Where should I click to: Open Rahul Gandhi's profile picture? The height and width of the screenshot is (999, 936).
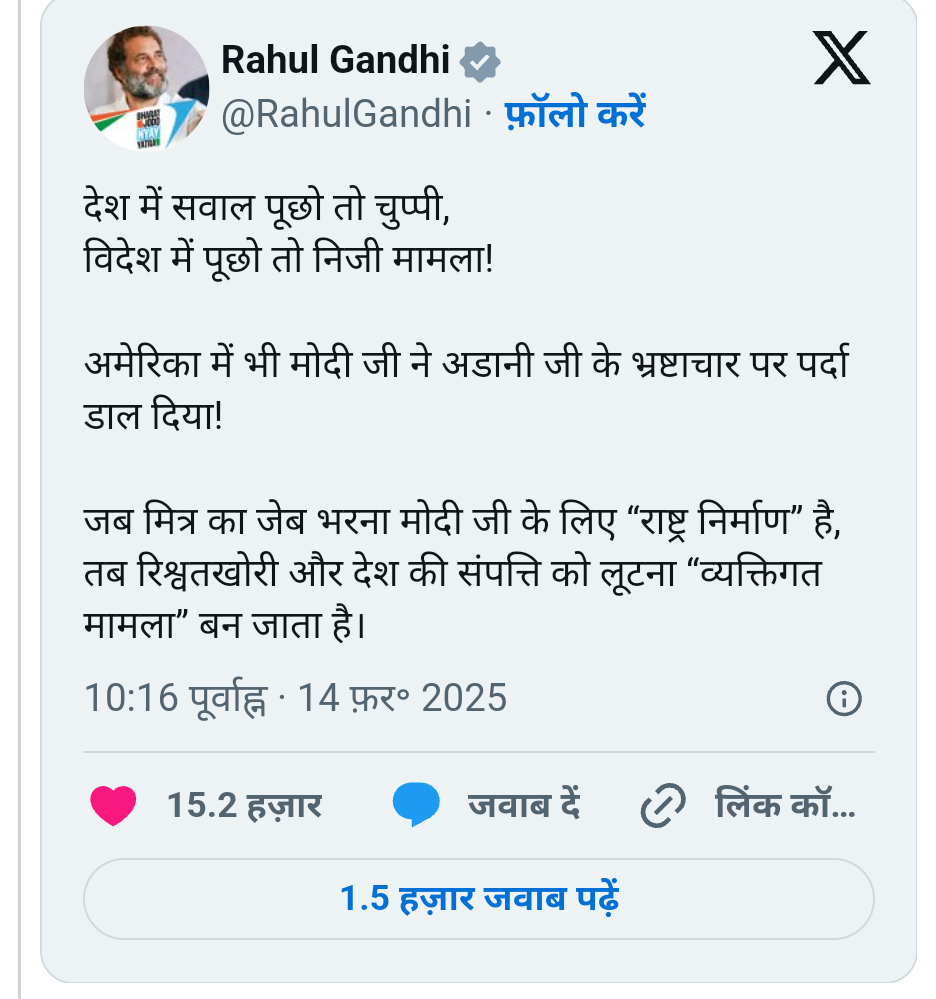146,87
